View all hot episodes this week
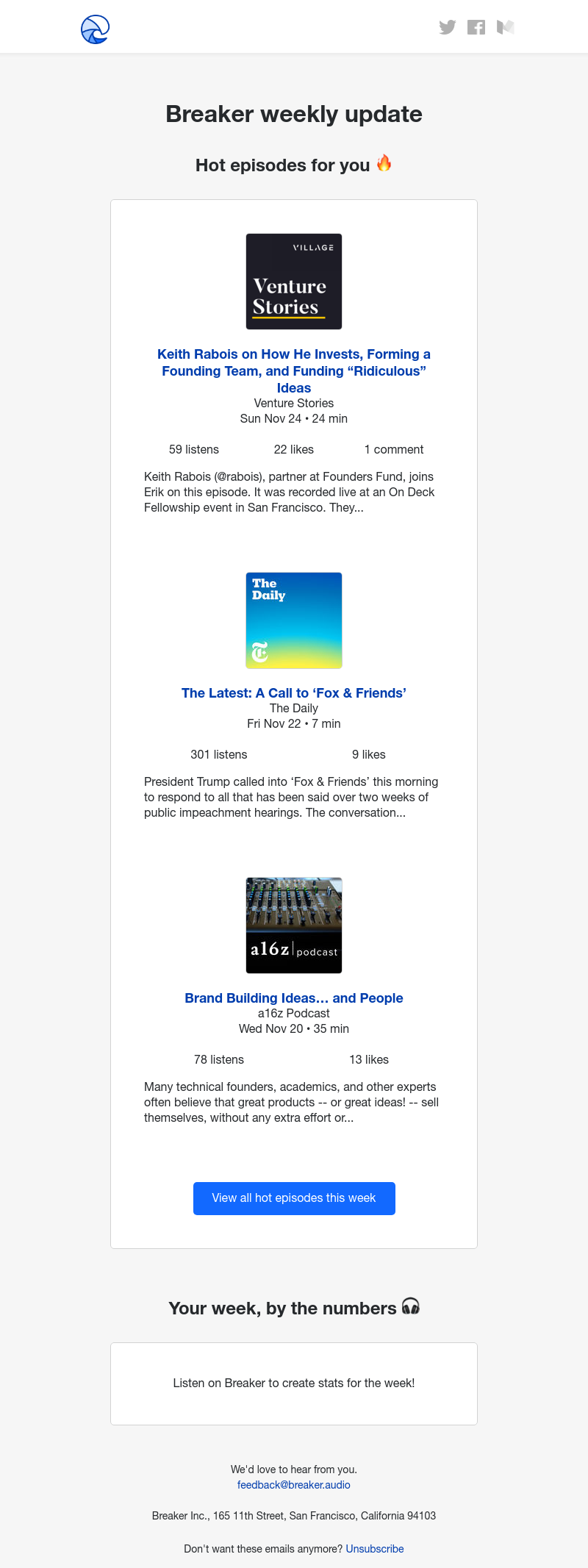Viewport: 588px width, 1568px height. [294, 1198]
